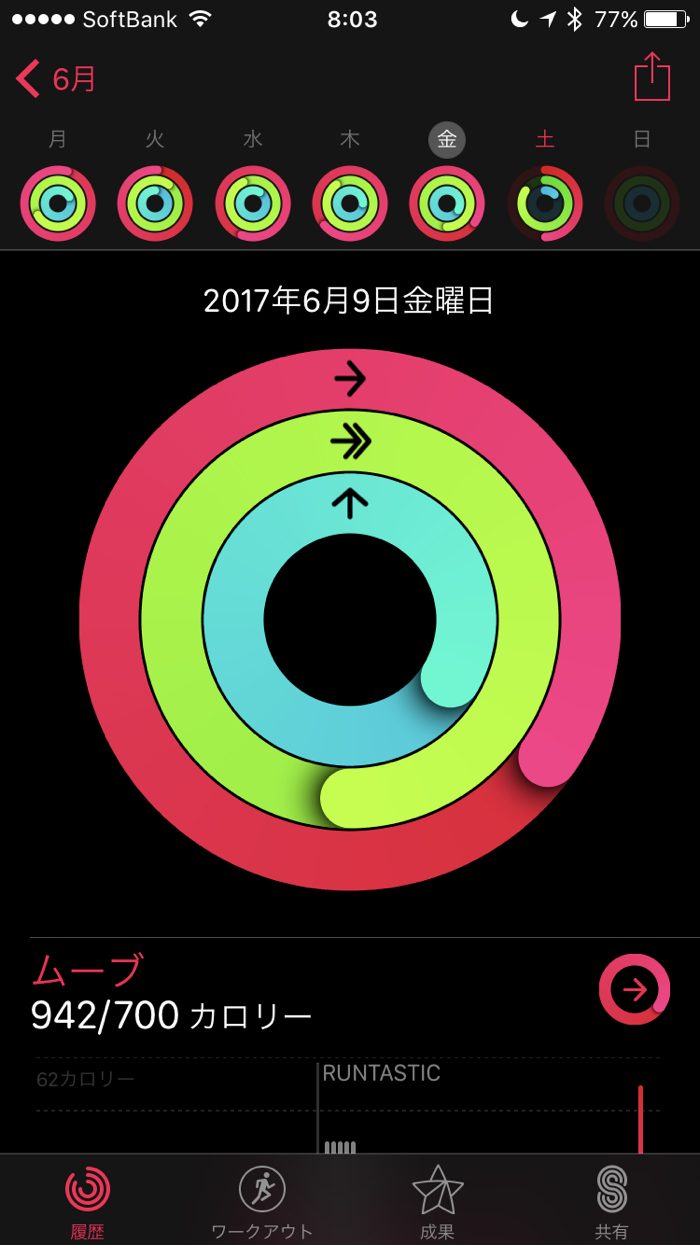Select Sunday (日) activity rings
This screenshot has width=700, height=1245.
tap(642, 204)
